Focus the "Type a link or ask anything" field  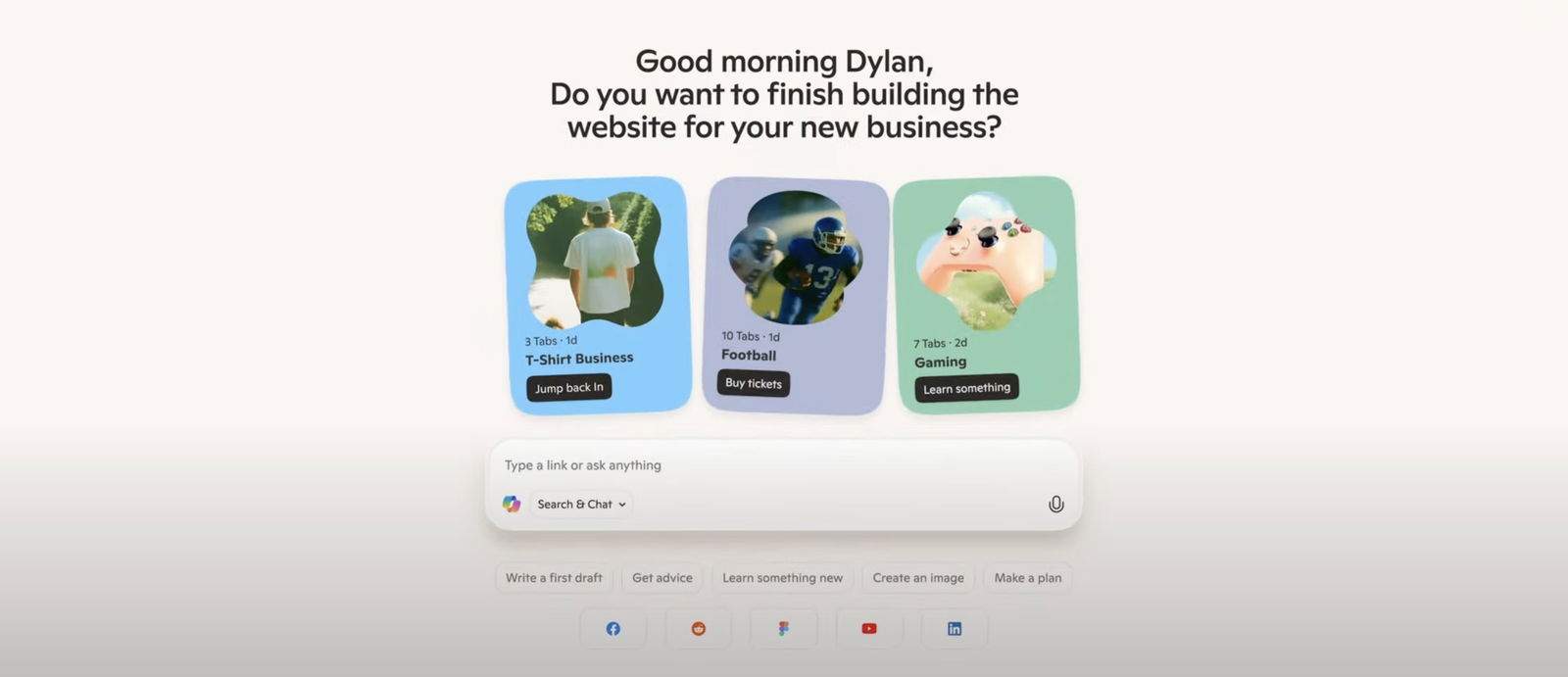click(x=774, y=465)
